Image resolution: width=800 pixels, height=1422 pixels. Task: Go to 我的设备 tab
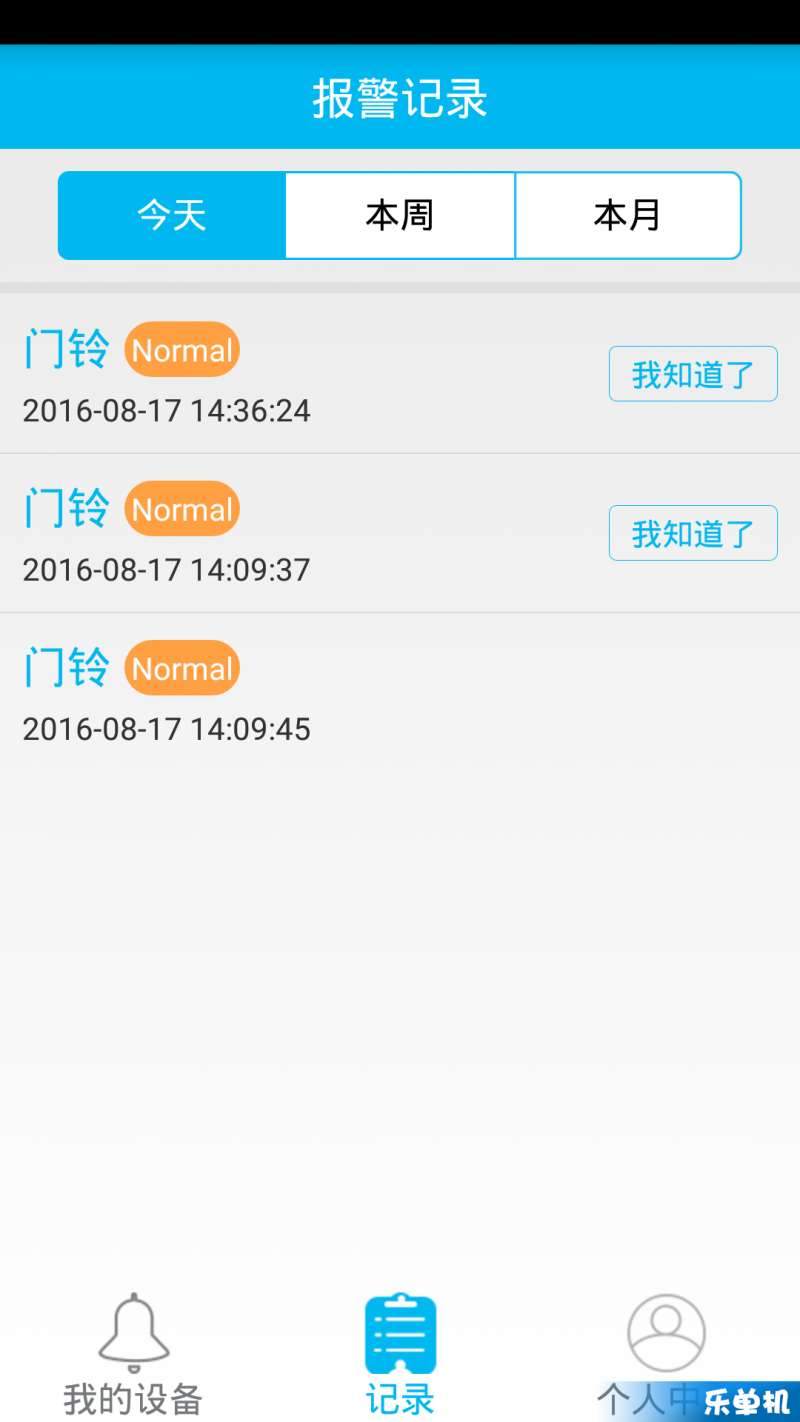point(133,1355)
